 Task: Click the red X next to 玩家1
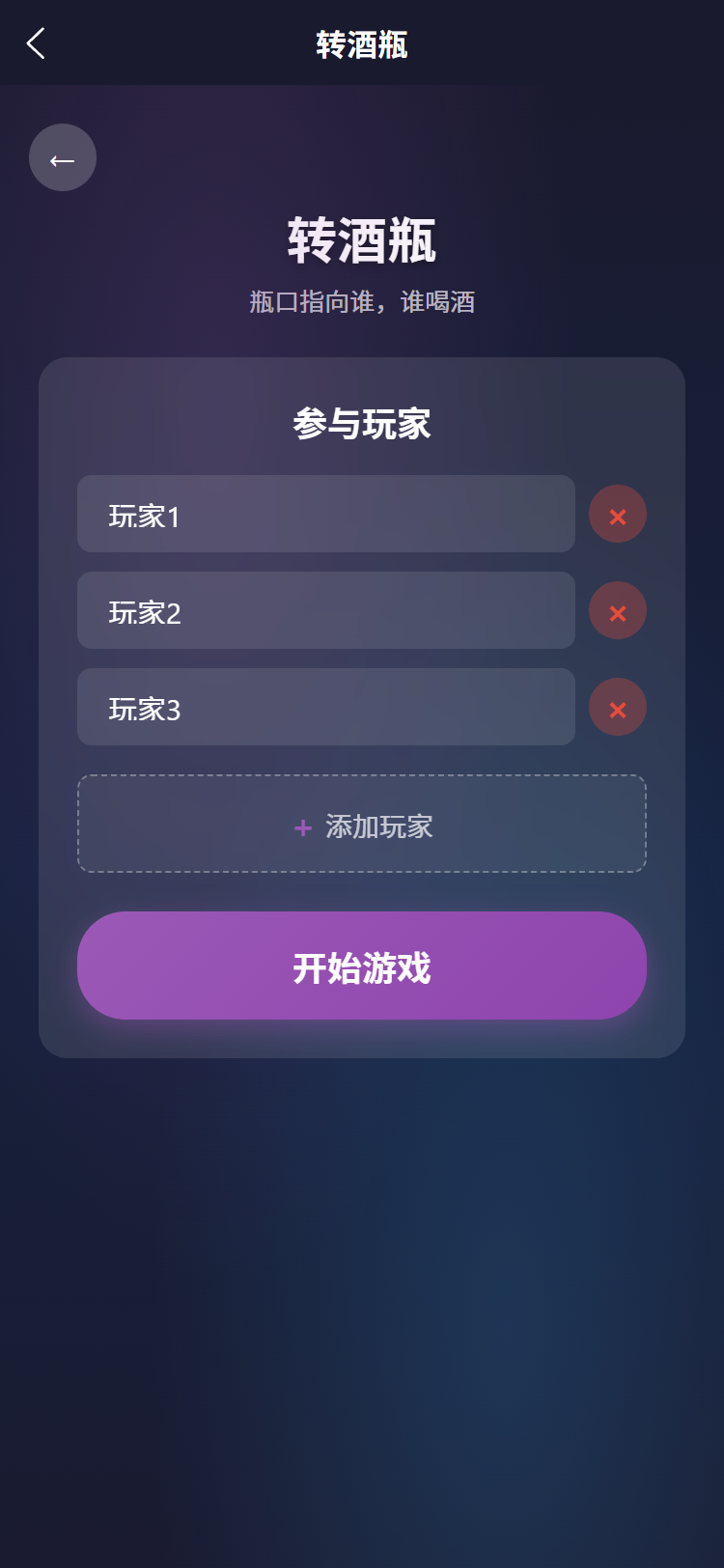617,514
